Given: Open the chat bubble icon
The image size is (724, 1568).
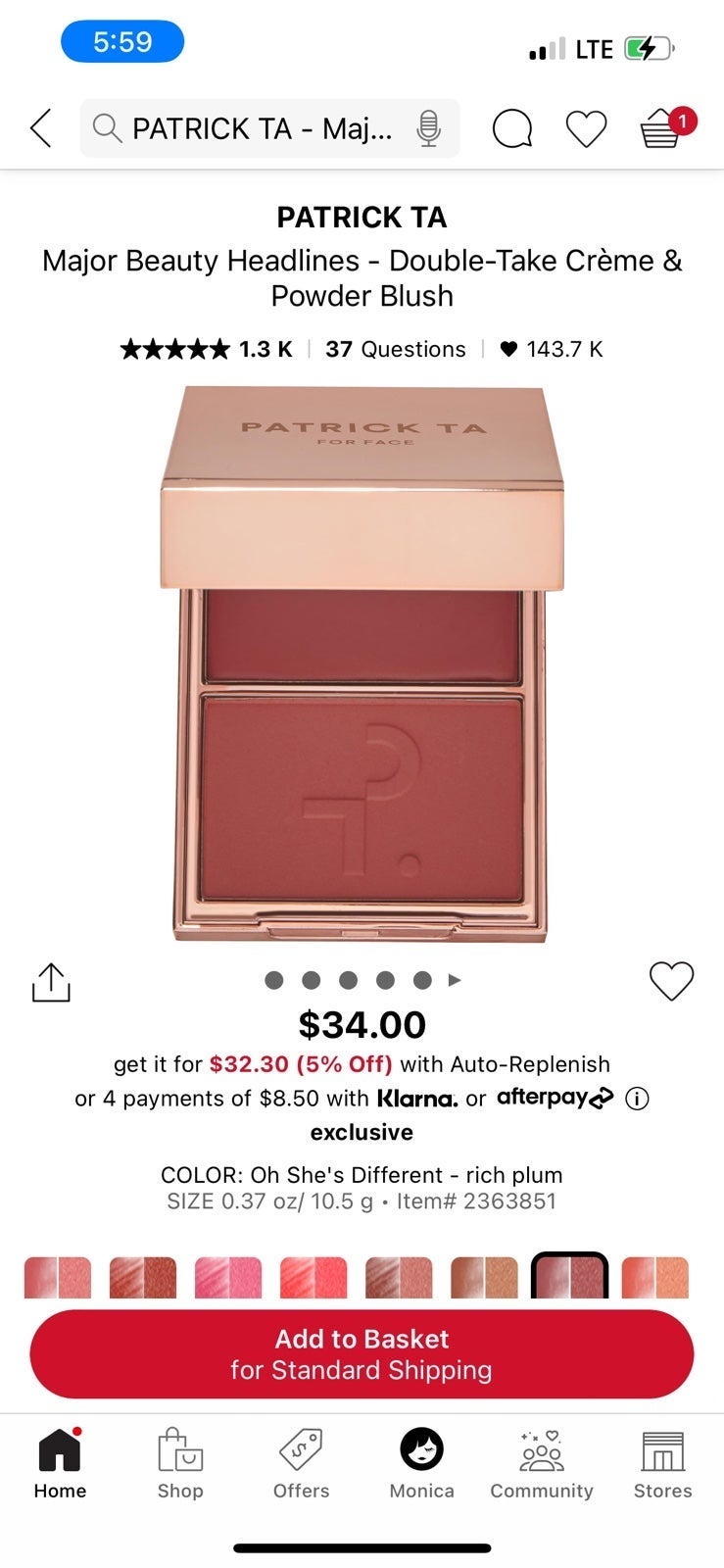Looking at the screenshot, I should tap(511, 128).
